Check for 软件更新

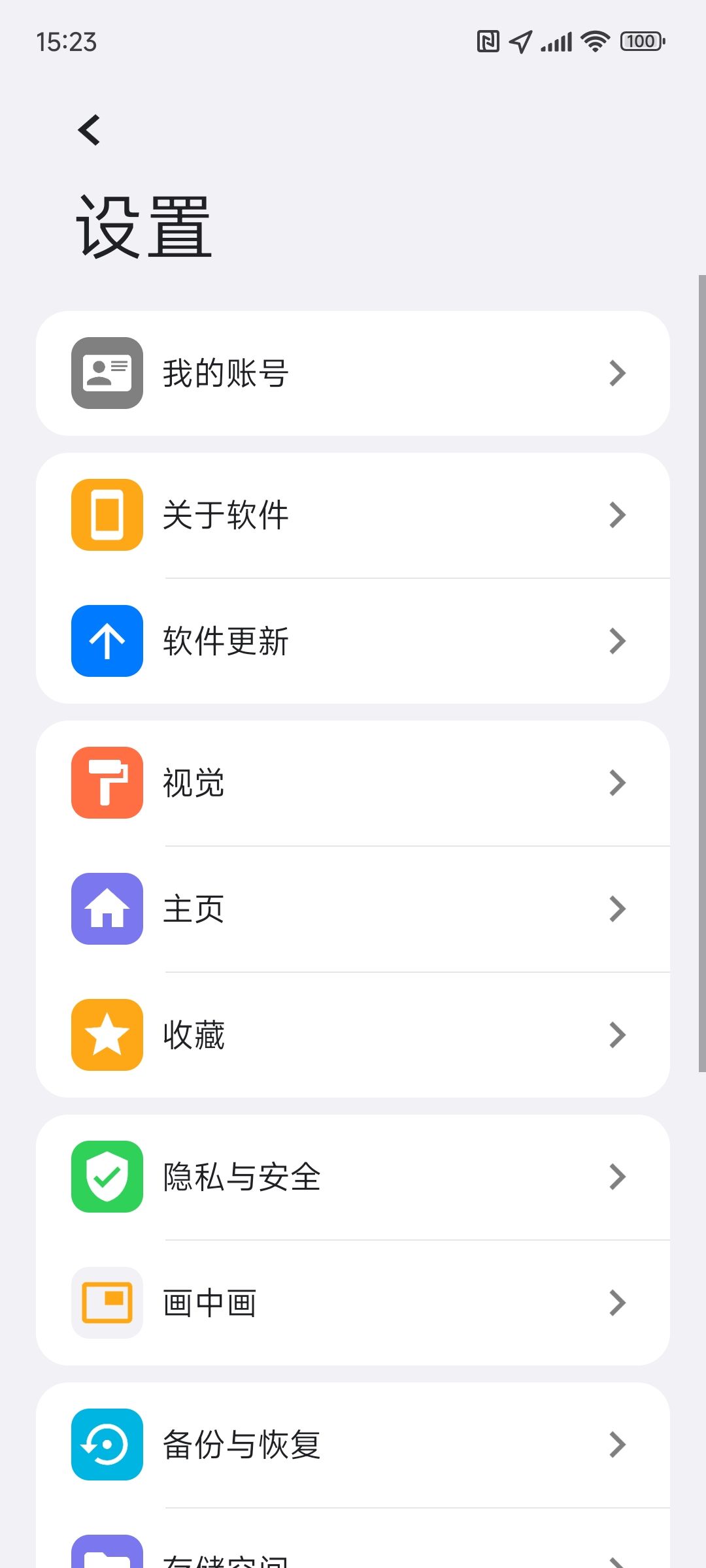pyautogui.click(x=353, y=641)
